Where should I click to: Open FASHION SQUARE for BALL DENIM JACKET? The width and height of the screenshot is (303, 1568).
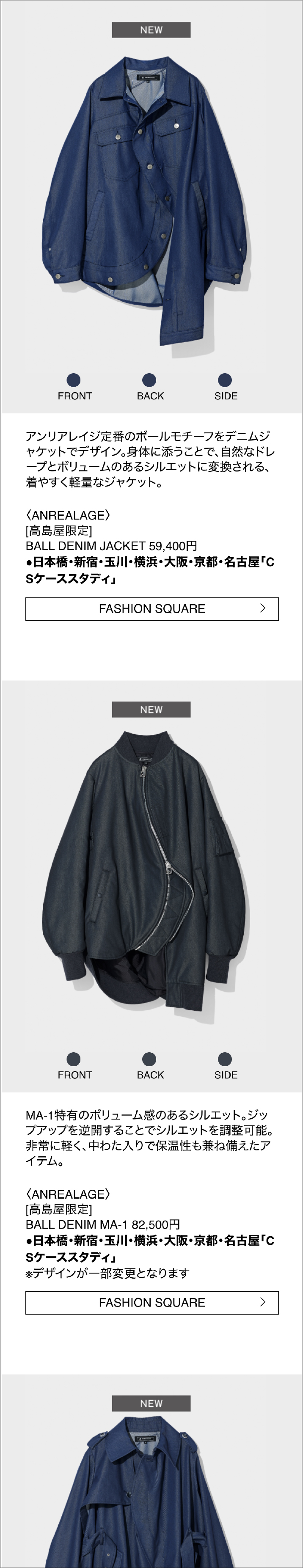(151, 609)
